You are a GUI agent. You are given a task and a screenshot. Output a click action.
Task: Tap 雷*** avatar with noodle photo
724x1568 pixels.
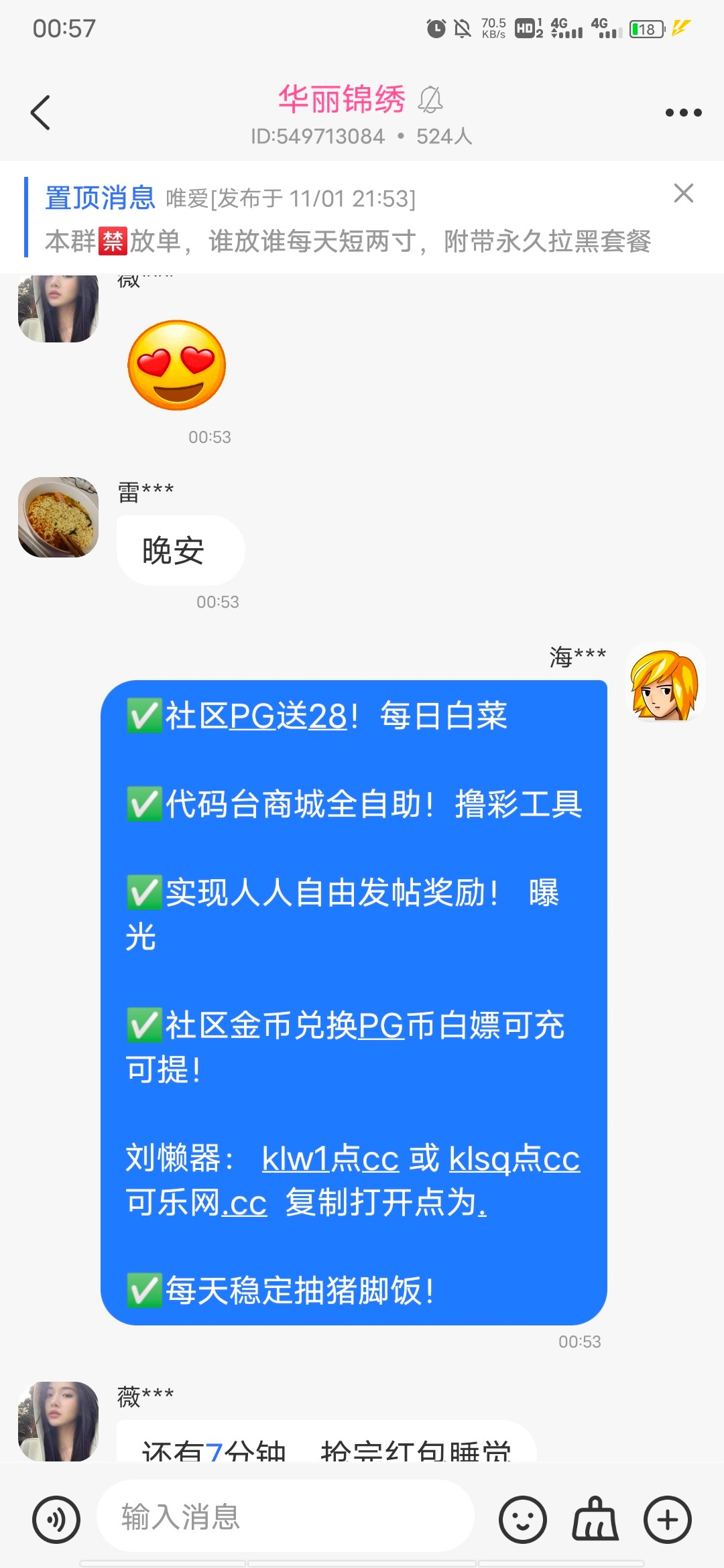click(x=57, y=517)
